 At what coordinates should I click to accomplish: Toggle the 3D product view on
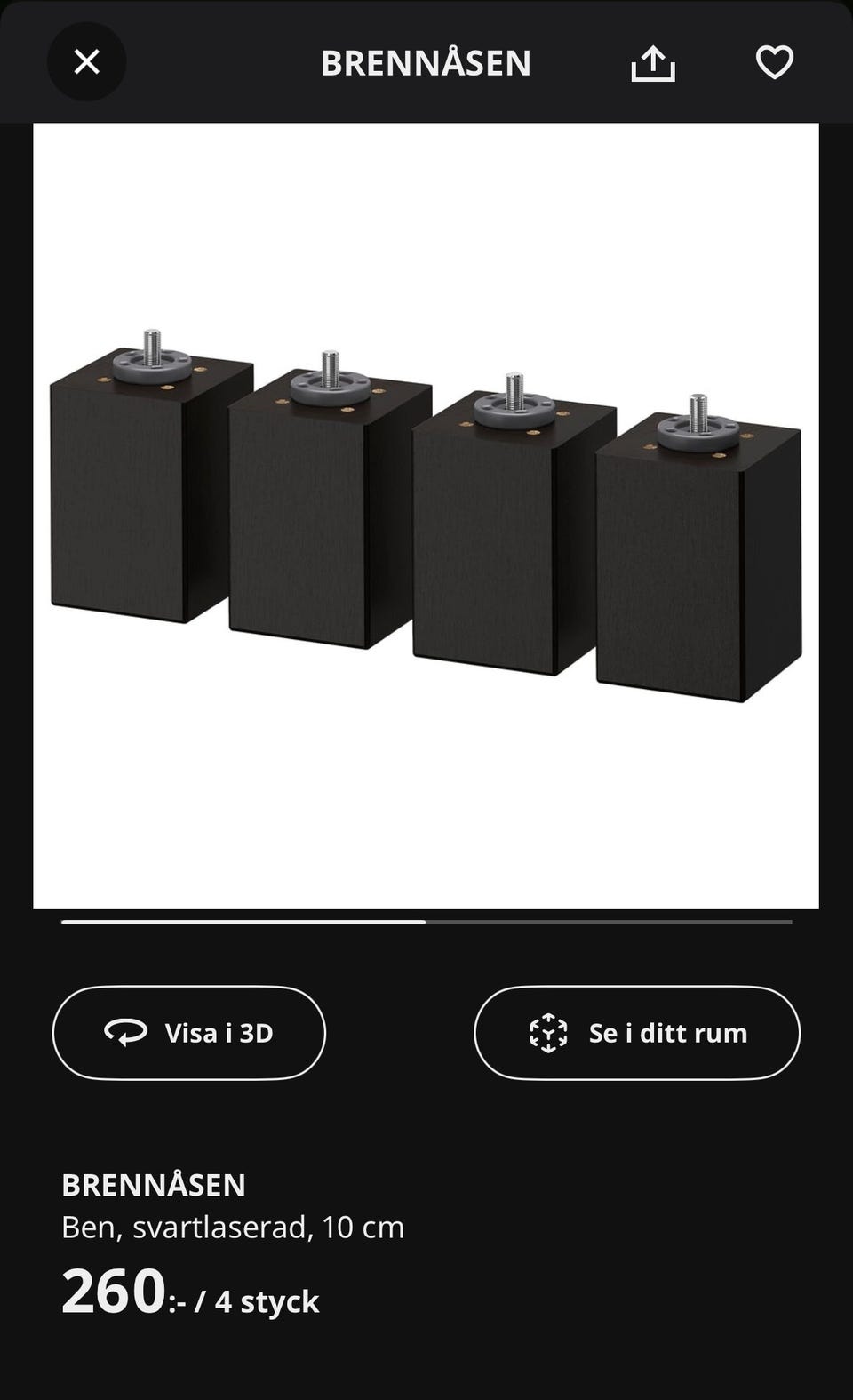tap(188, 1032)
